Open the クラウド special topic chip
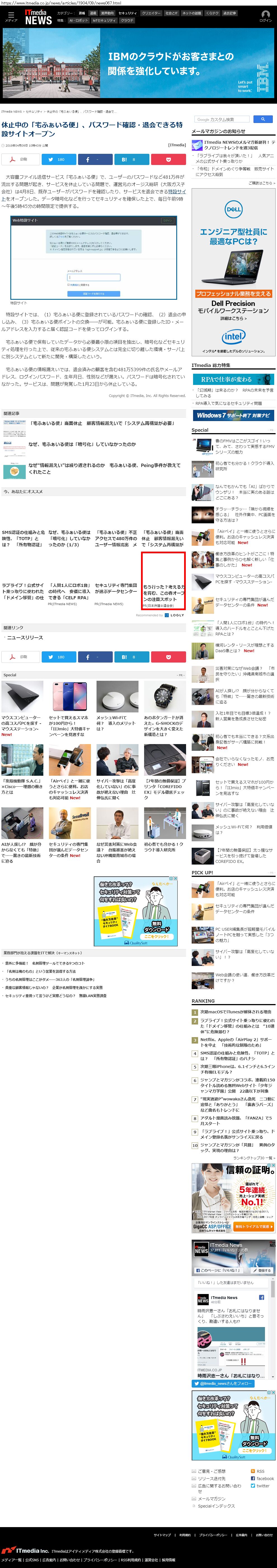The height and width of the screenshot is (1568, 277). 127,20
